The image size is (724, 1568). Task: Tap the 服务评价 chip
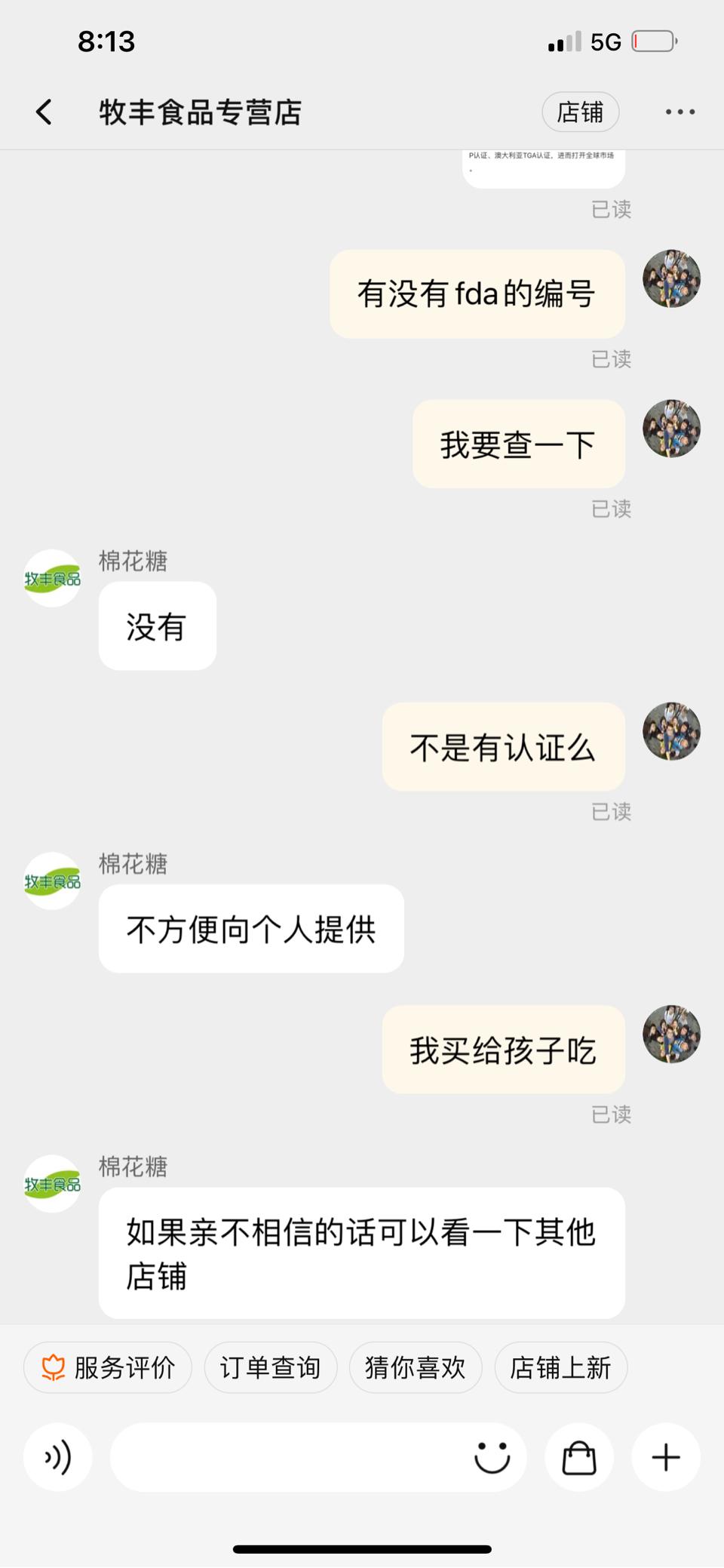[x=108, y=1367]
